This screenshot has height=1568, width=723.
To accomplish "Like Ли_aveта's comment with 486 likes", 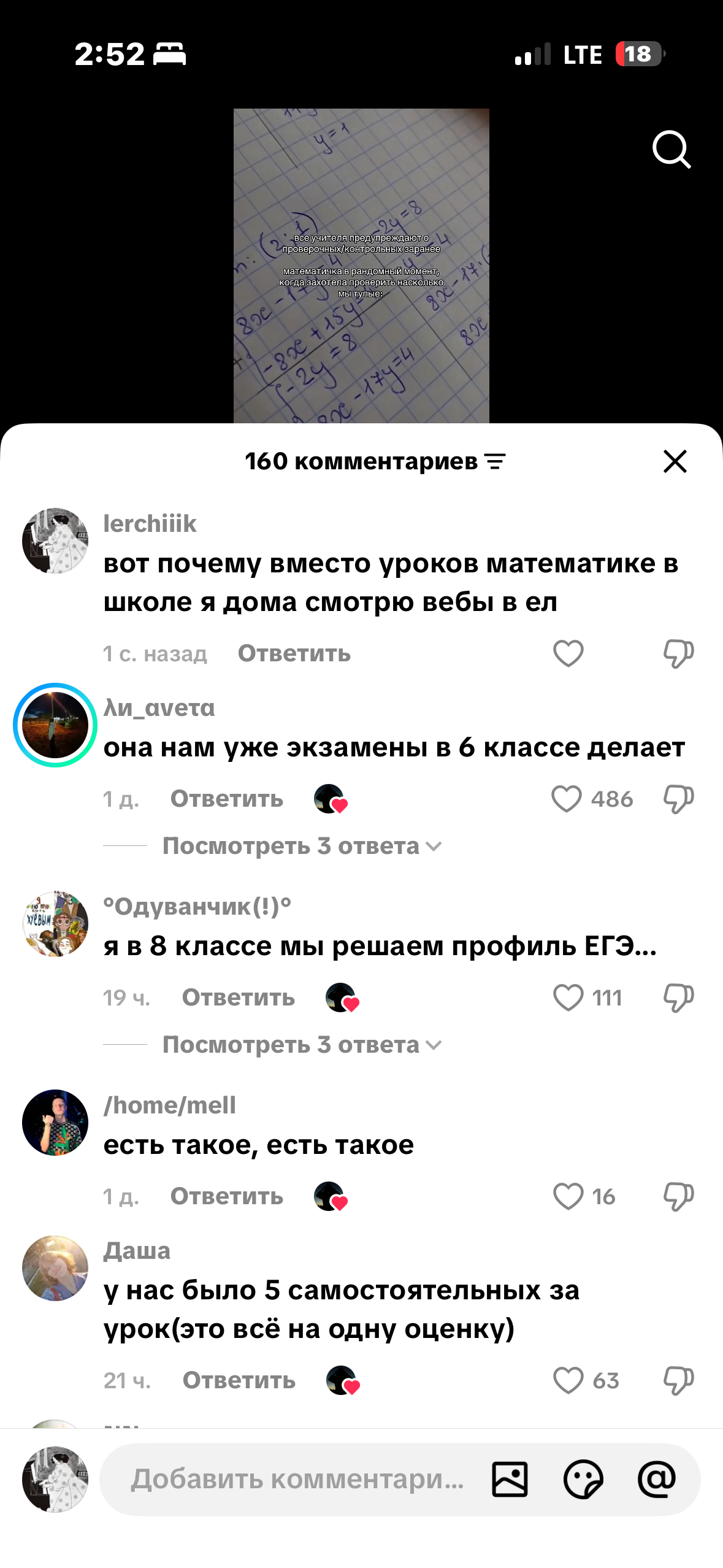I will click(567, 799).
